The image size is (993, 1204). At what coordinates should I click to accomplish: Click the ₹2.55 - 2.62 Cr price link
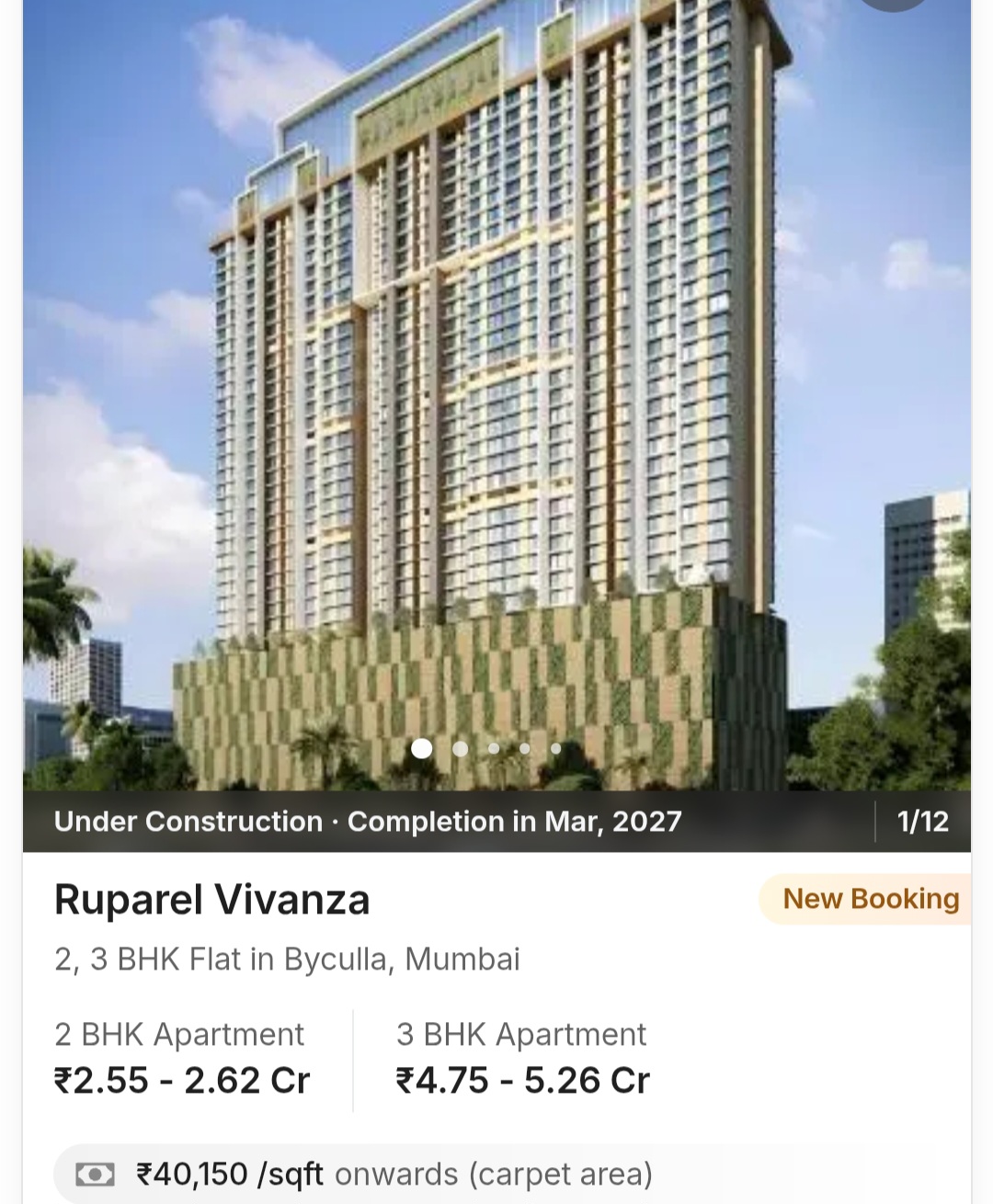click(181, 1080)
